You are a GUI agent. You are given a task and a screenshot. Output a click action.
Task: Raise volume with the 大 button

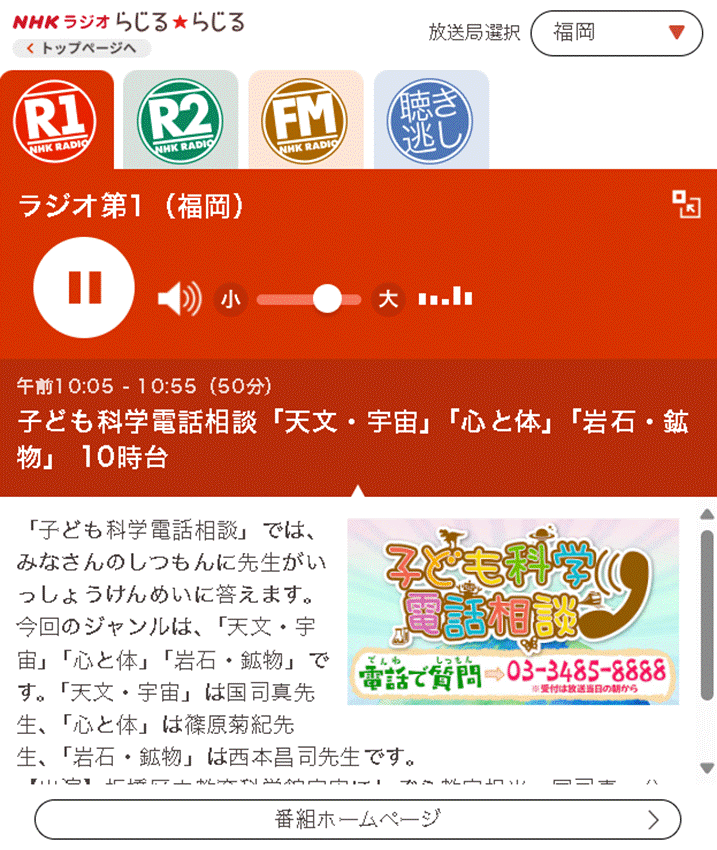click(388, 298)
